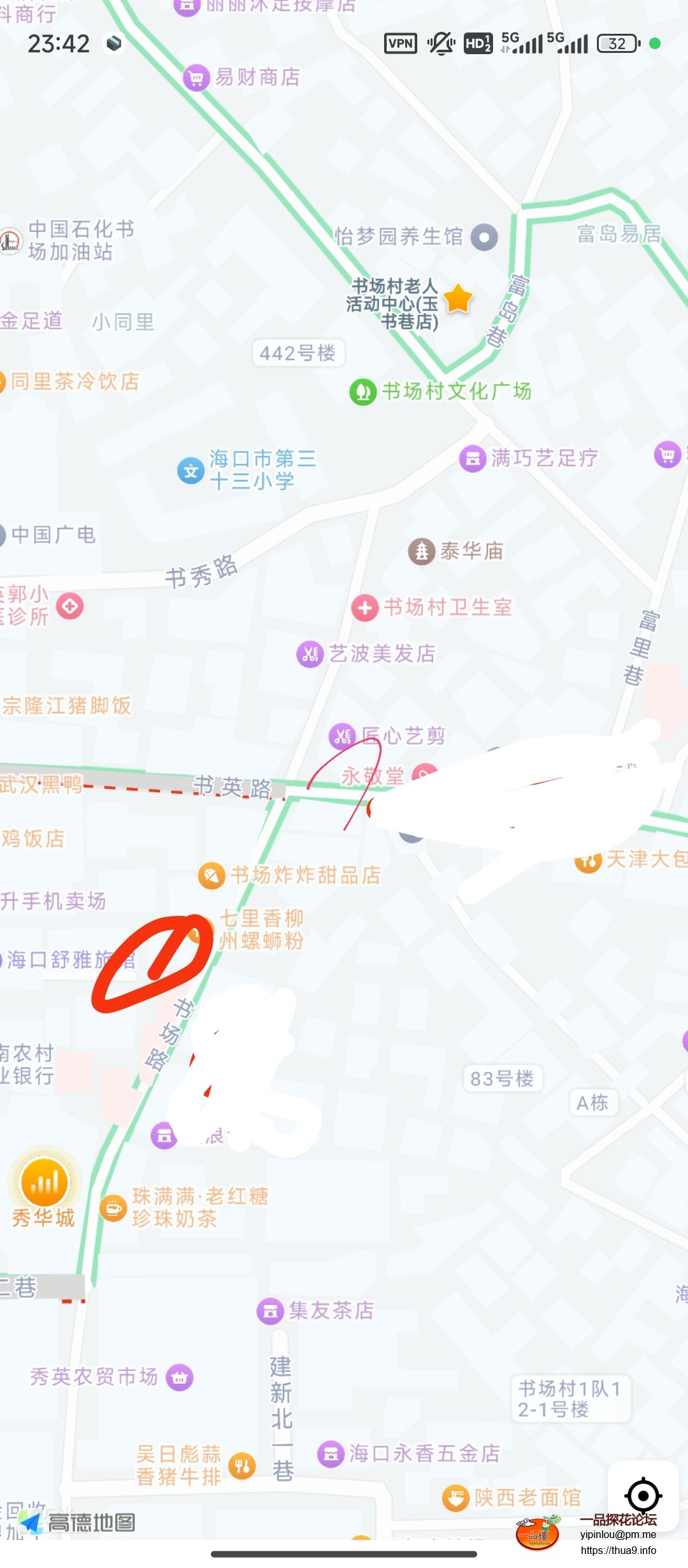Select the starred 书场村老人活动中心 marker
Viewport: 688px width, 1568px height.
point(457,299)
